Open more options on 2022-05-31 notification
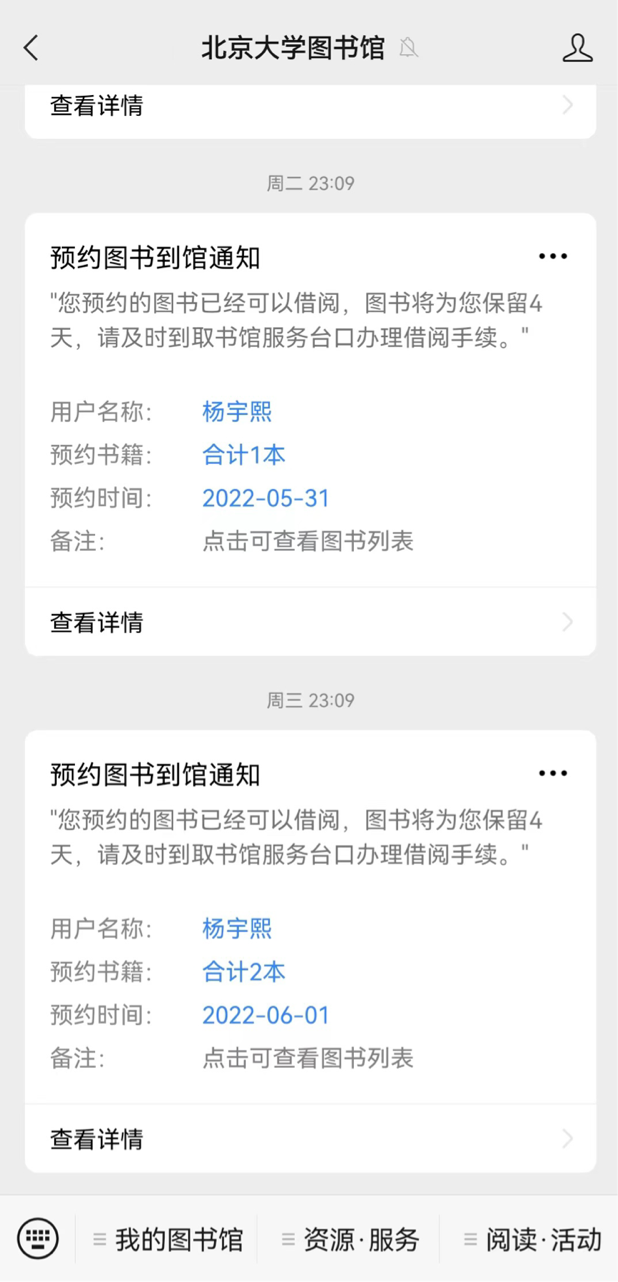Screen dimensions: 618x1282 point(552,257)
